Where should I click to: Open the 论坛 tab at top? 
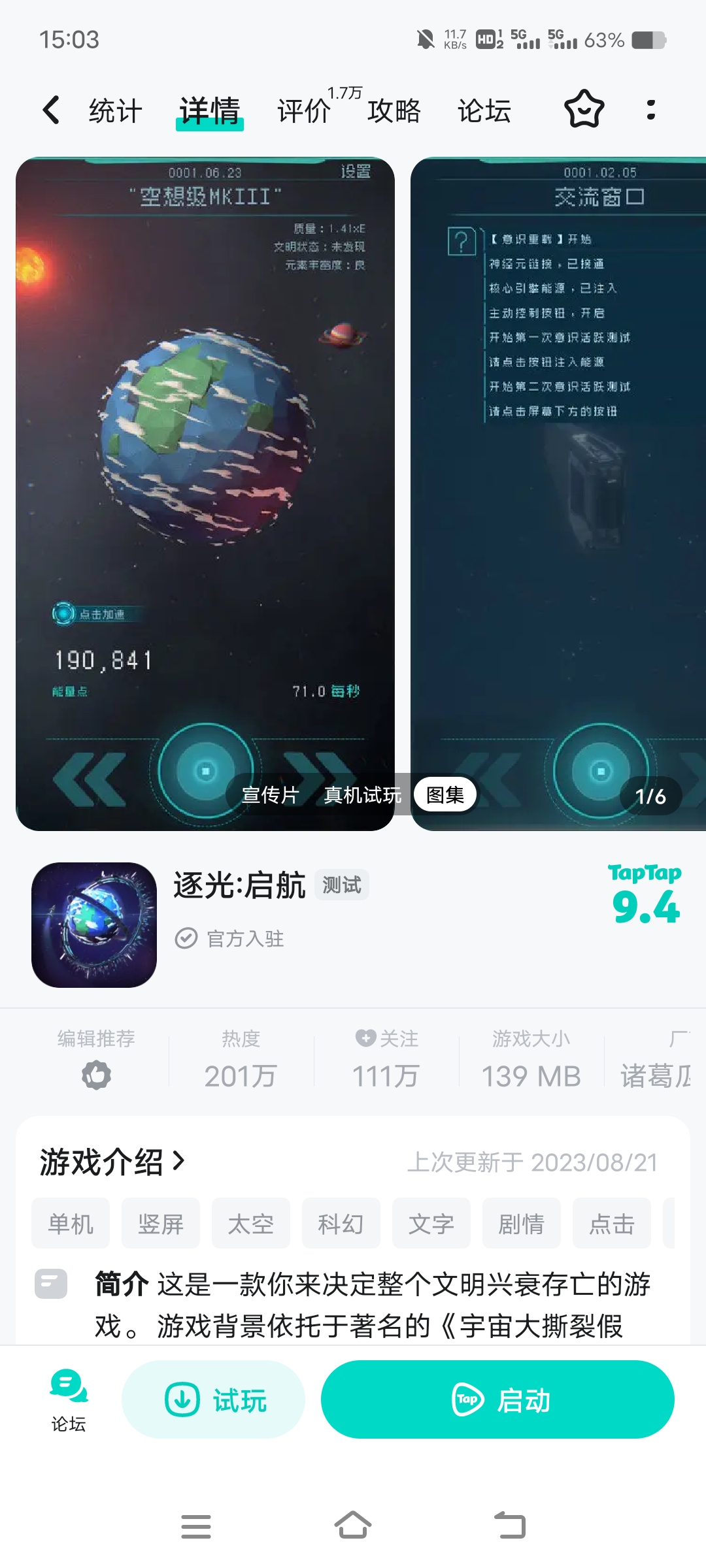click(484, 111)
